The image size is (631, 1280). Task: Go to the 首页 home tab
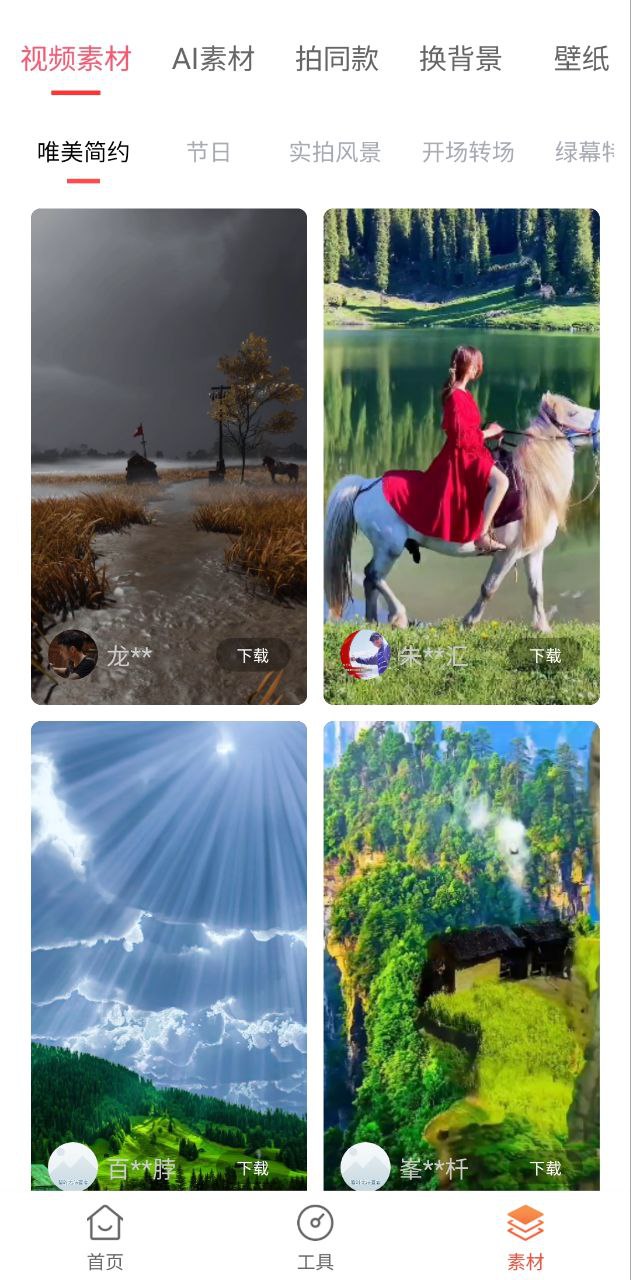[x=105, y=1237]
